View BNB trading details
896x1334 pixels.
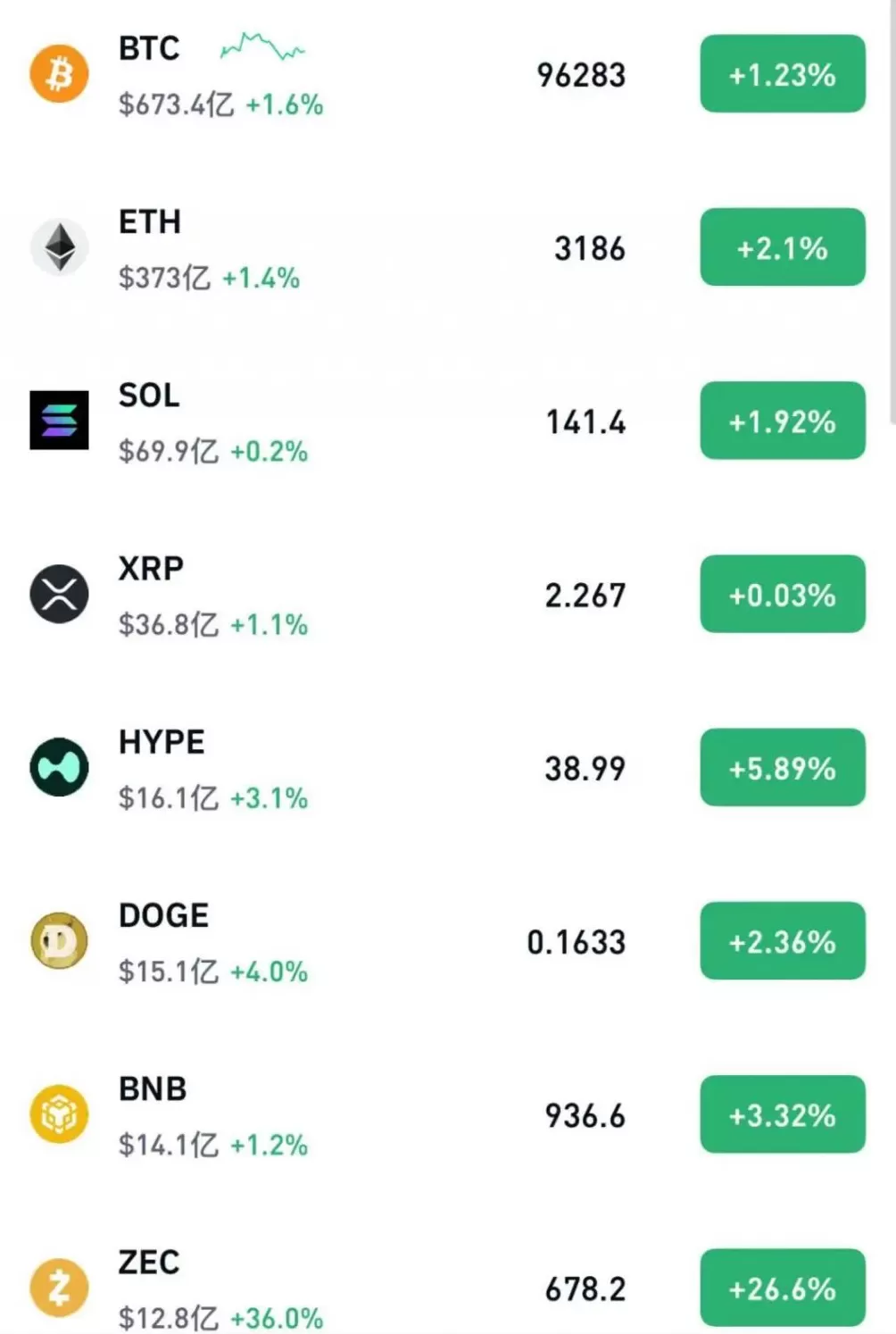[153, 1088]
